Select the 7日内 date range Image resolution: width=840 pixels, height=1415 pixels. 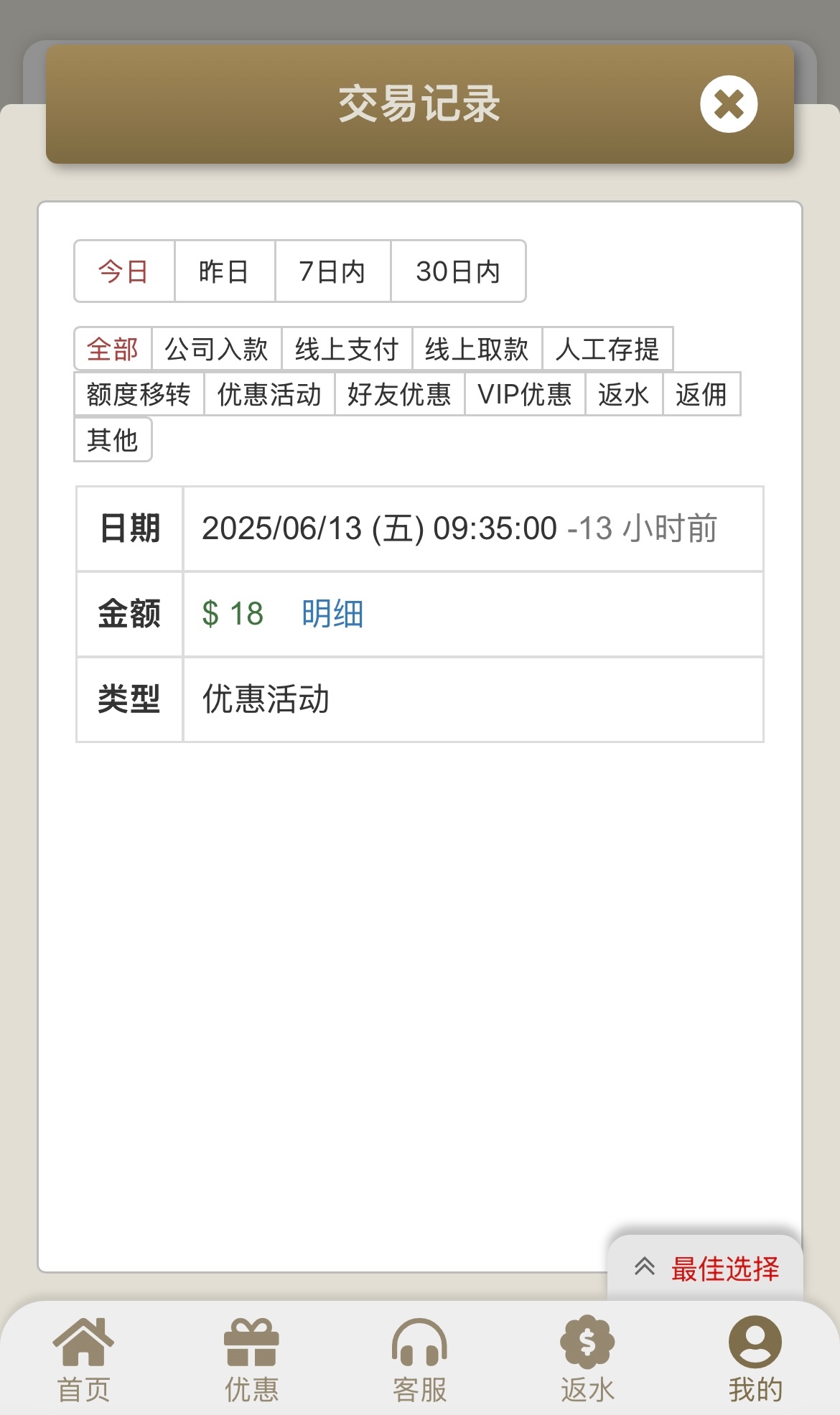pos(332,271)
